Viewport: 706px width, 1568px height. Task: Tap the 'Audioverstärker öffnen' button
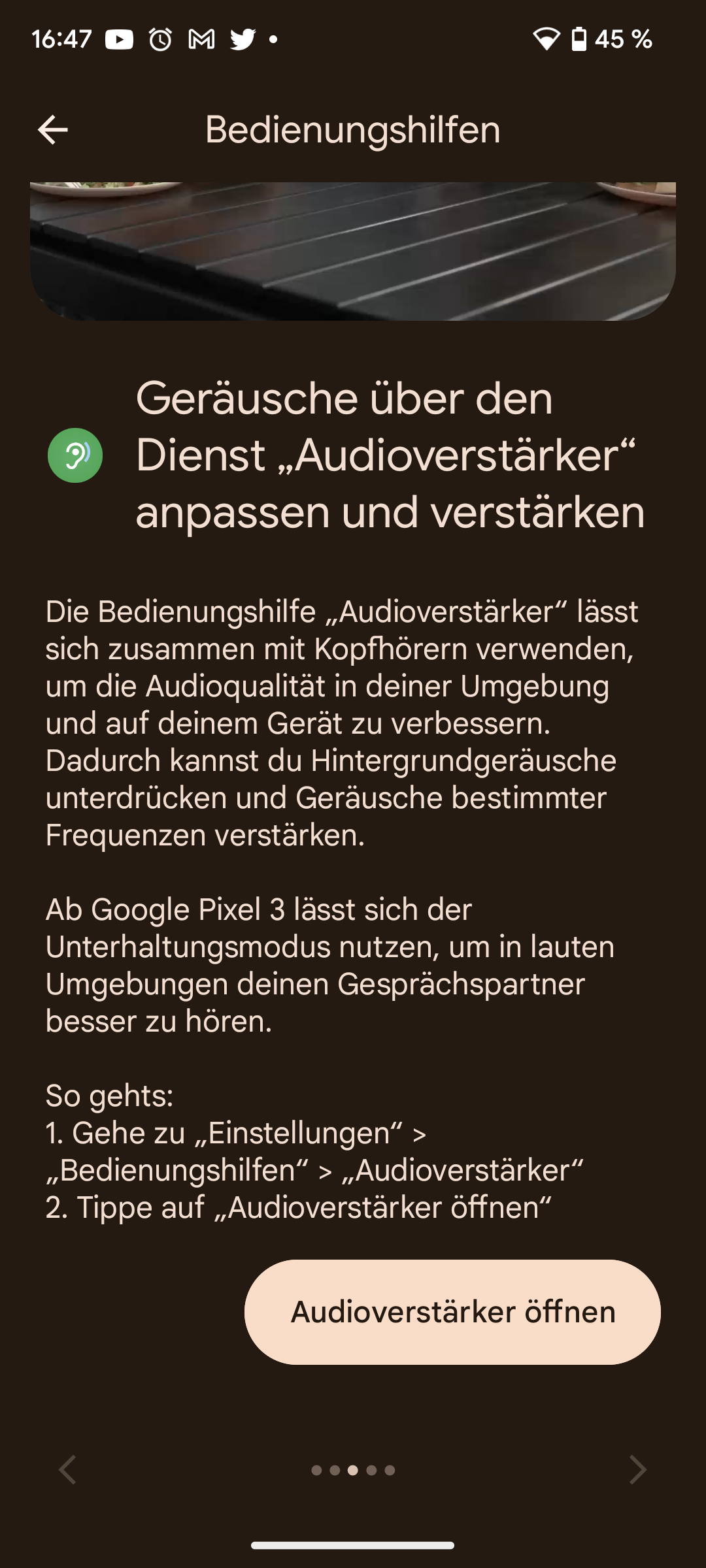(x=452, y=1312)
